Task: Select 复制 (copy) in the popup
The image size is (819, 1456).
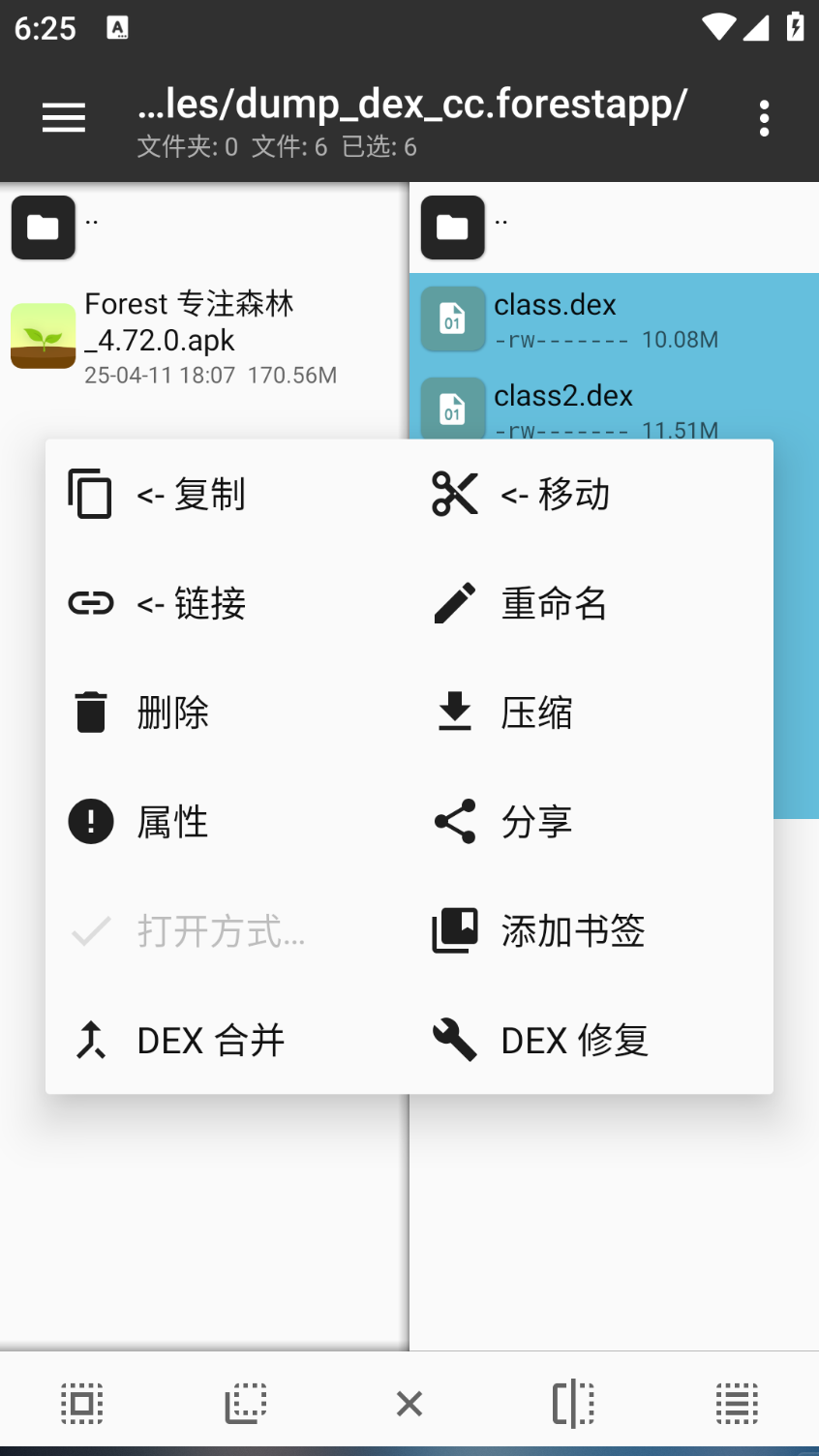Action: (190, 494)
